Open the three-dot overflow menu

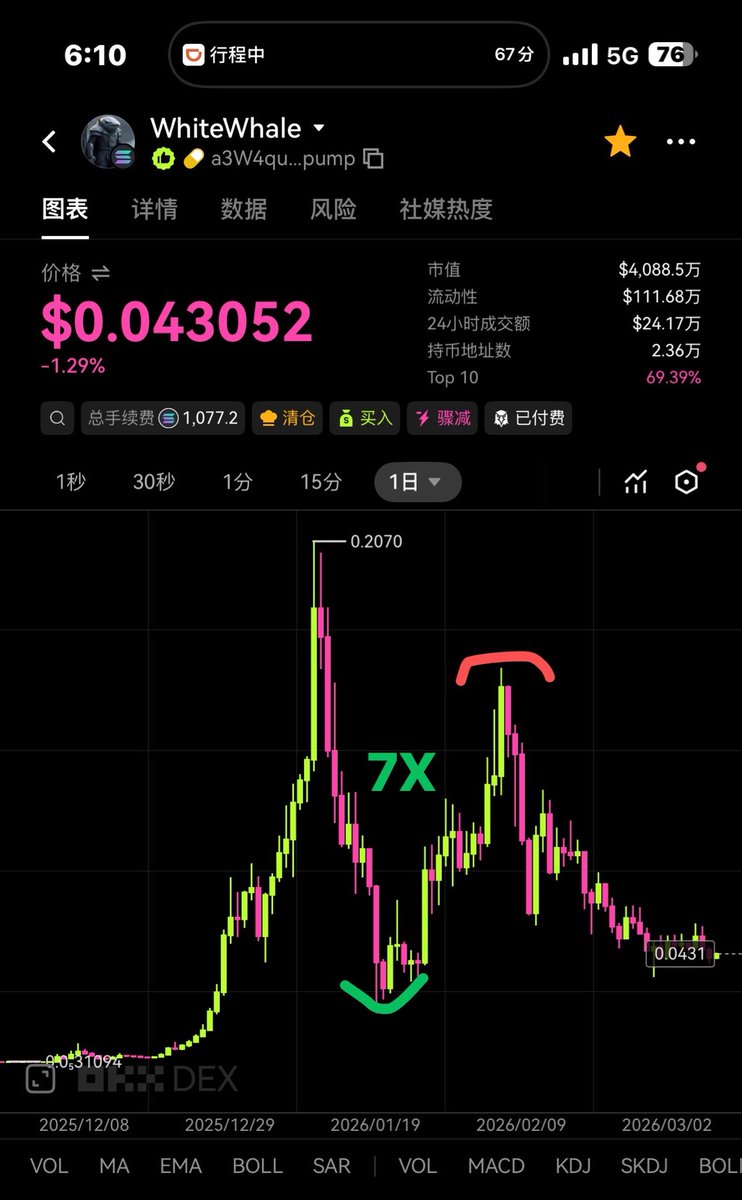click(681, 142)
